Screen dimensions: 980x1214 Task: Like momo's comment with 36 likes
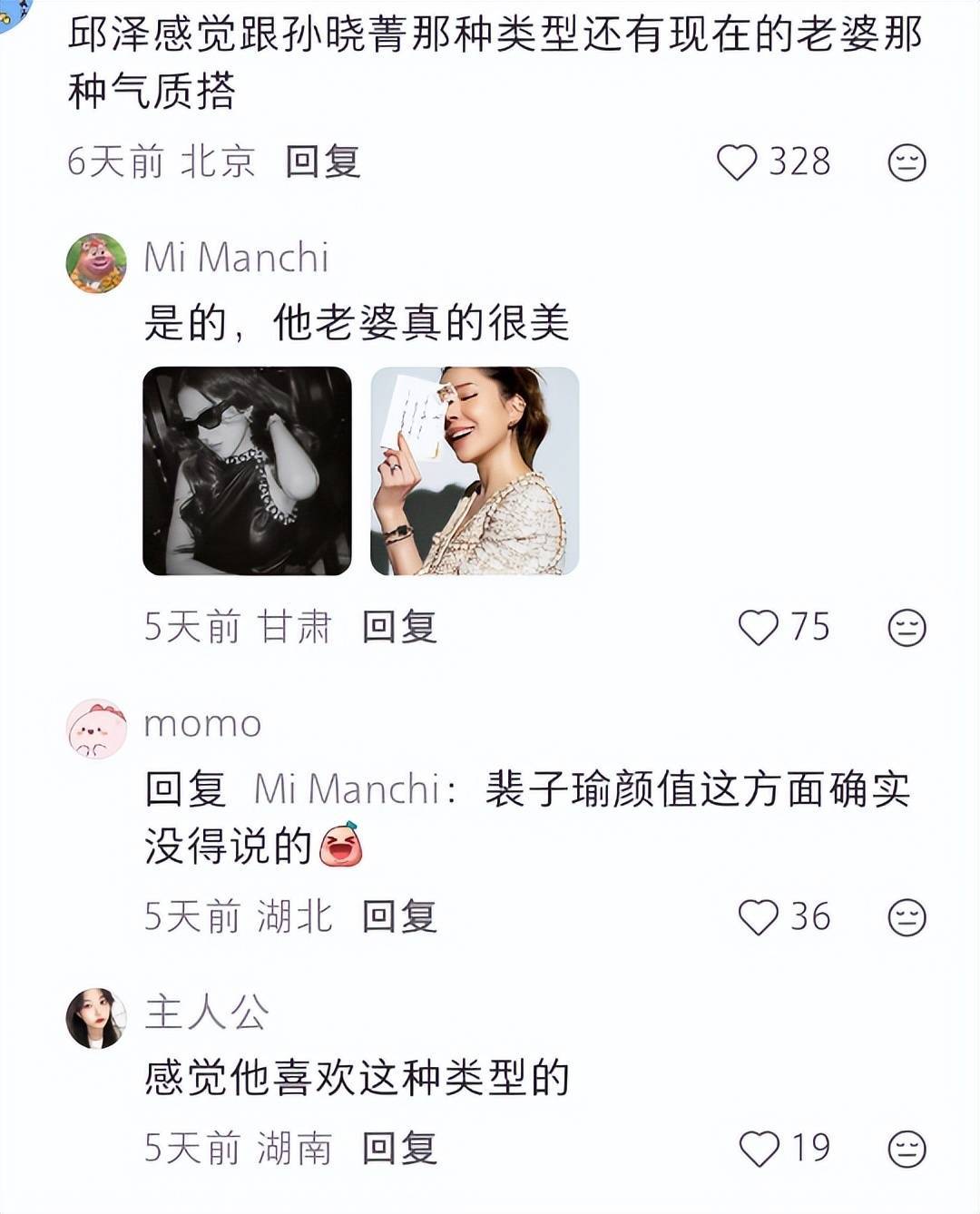click(759, 916)
